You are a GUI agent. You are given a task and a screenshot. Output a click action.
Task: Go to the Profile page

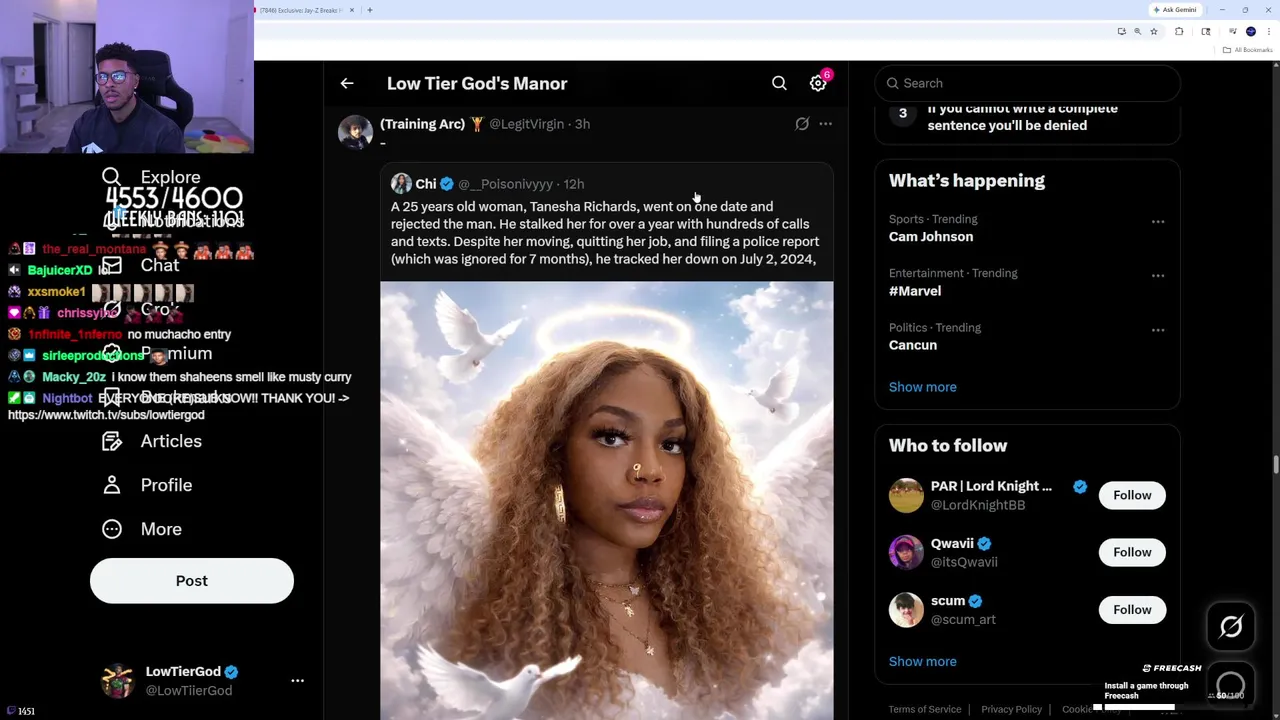tap(165, 485)
